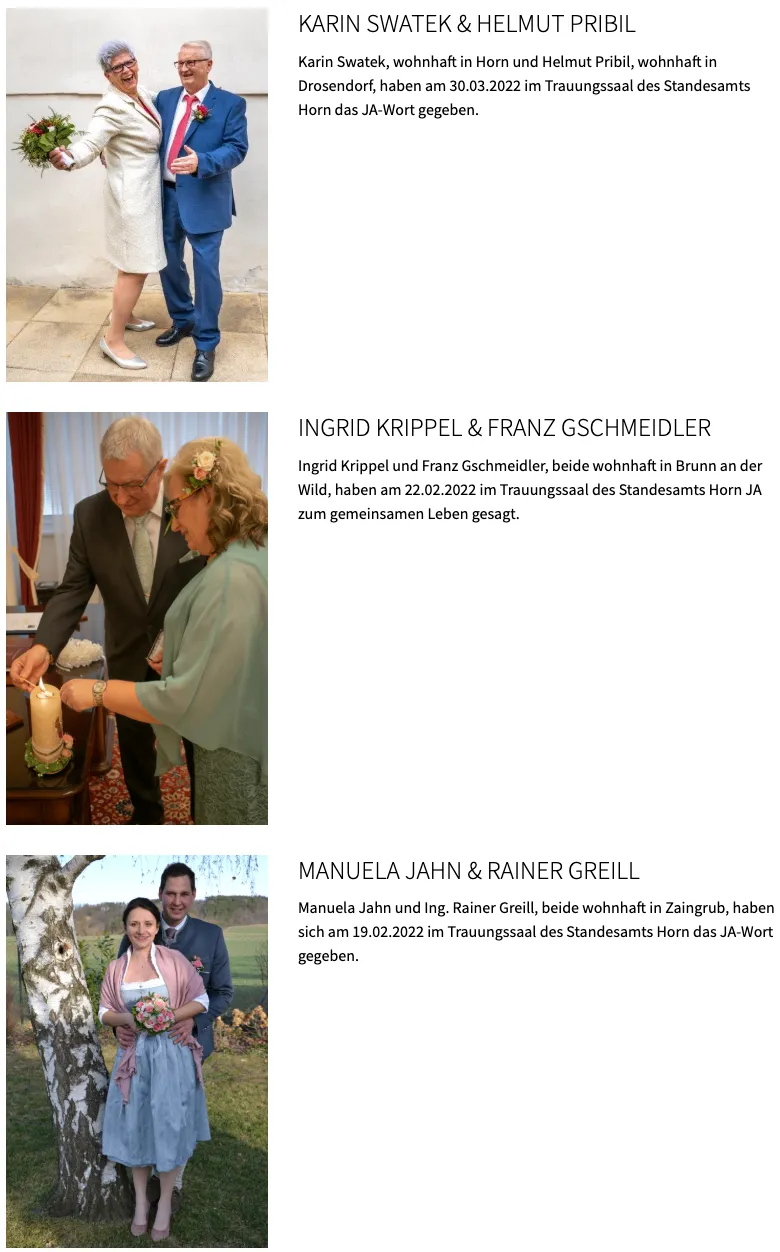Screen dimensions: 780x1252
Task: Enlarge the Ingrid Krippel & Franz Gschmeidler photo
Action: (x=137, y=618)
